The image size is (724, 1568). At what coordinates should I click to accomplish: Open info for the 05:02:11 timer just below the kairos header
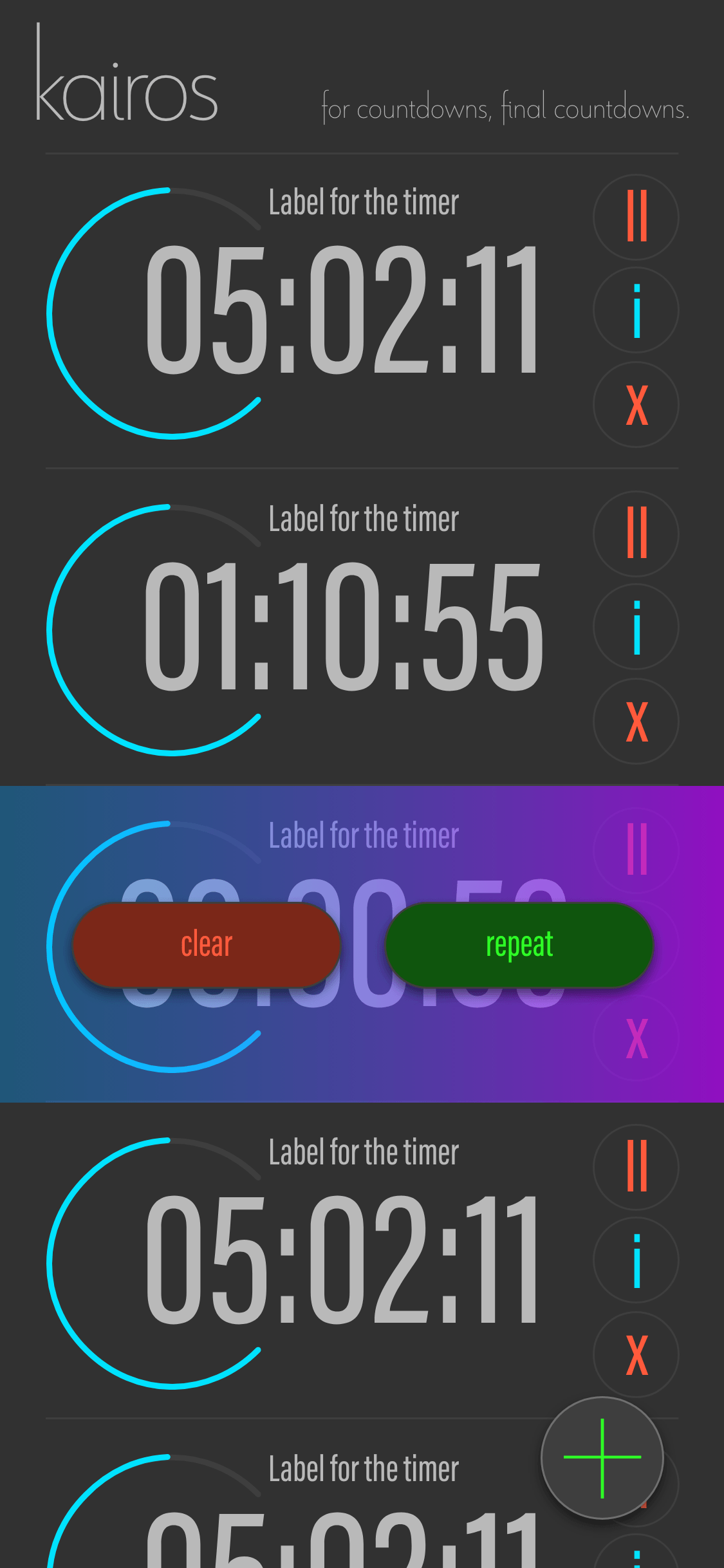(x=636, y=310)
